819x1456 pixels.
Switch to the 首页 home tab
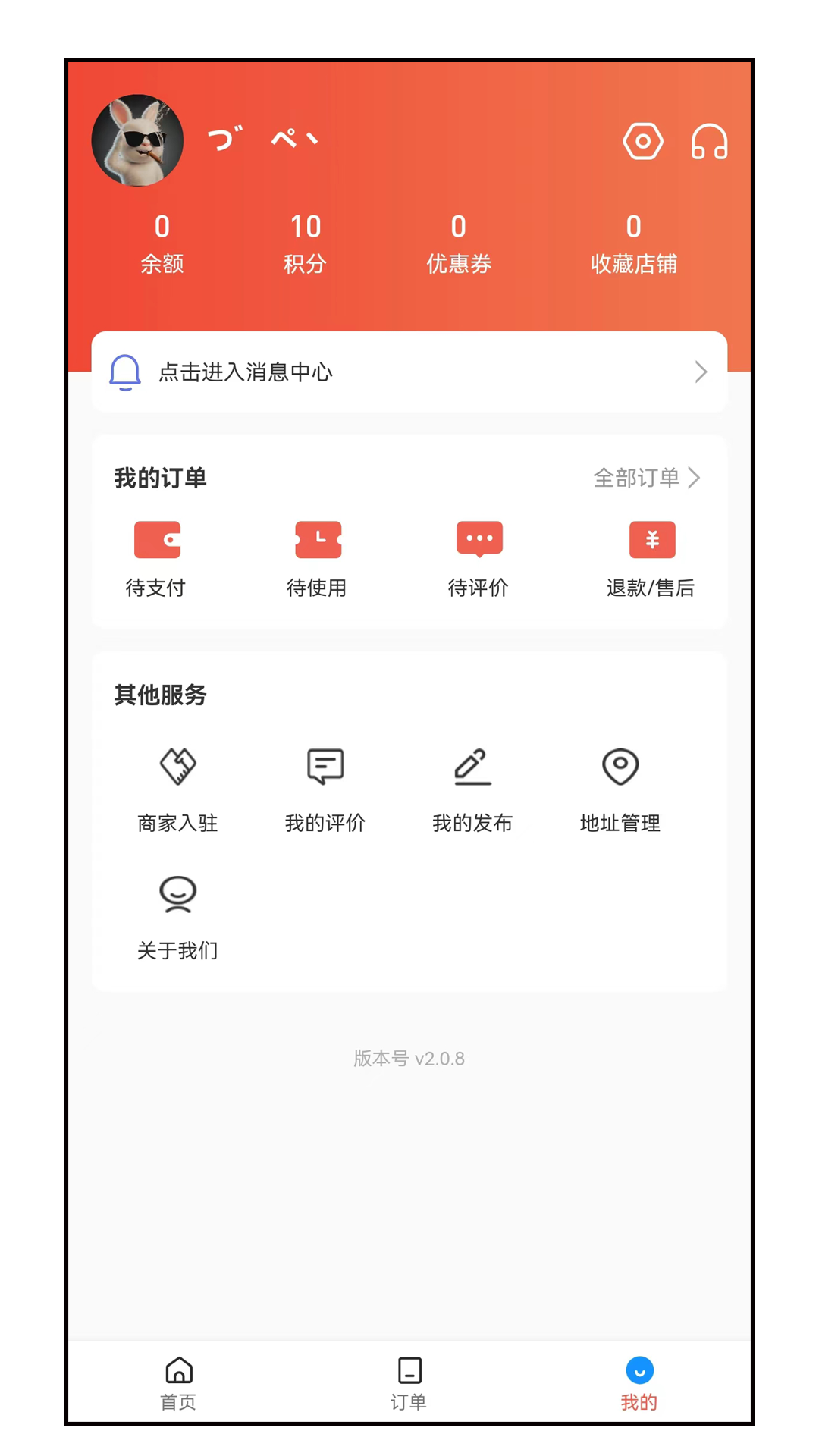[x=179, y=1383]
